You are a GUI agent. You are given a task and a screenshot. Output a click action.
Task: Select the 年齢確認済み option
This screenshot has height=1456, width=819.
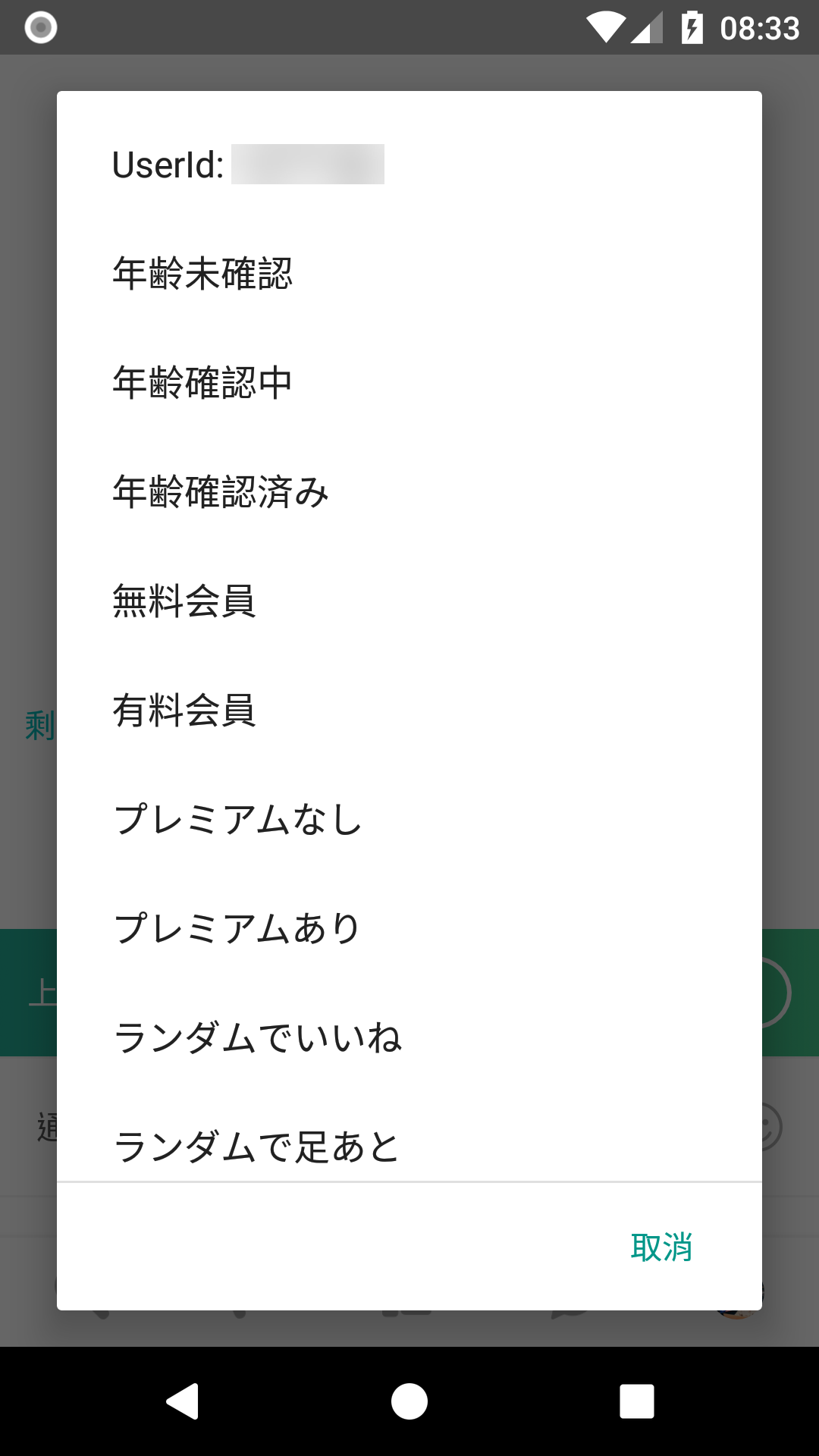pos(221,493)
